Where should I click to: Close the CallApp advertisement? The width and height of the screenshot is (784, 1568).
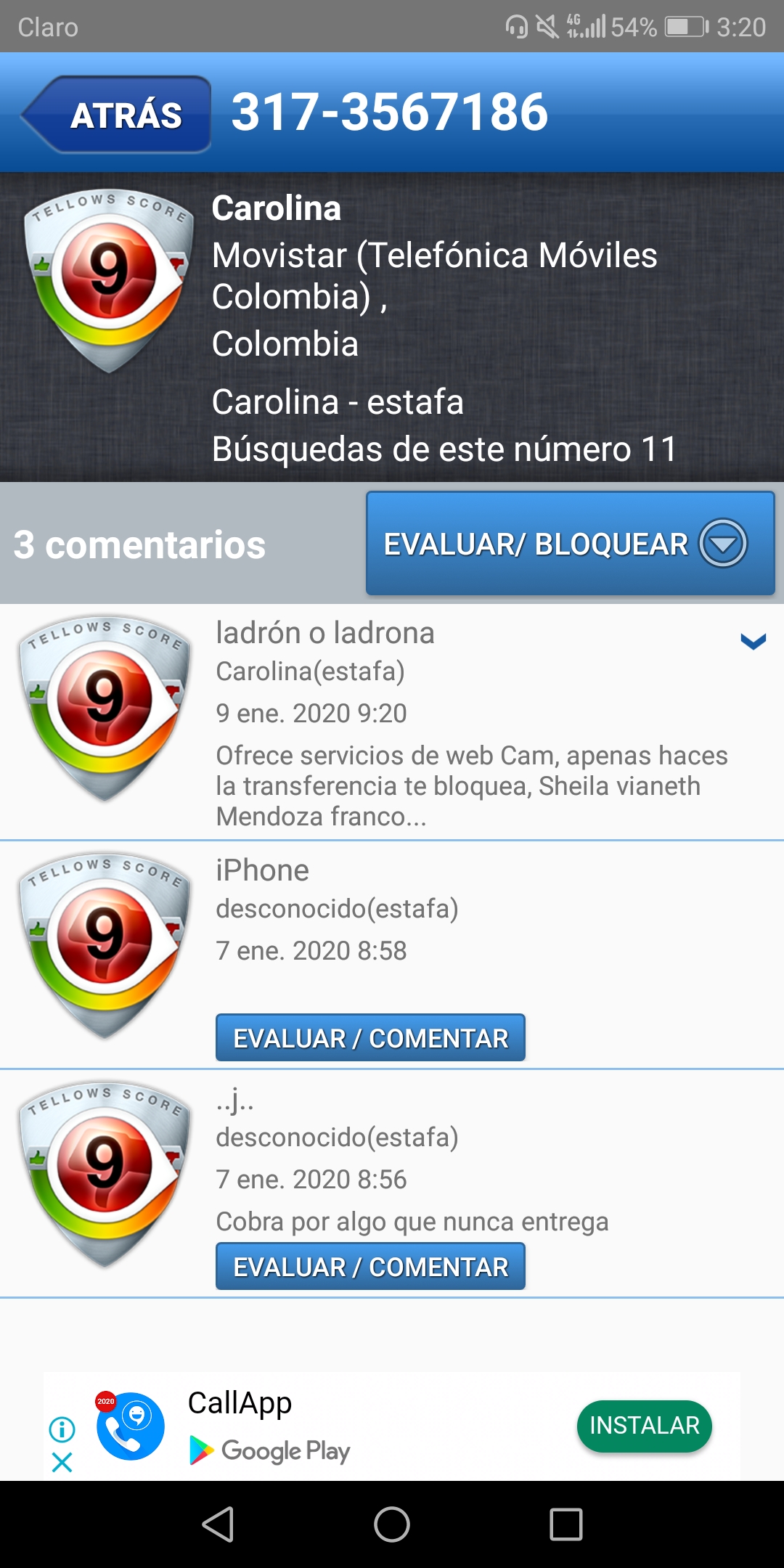(x=62, y=1462)
